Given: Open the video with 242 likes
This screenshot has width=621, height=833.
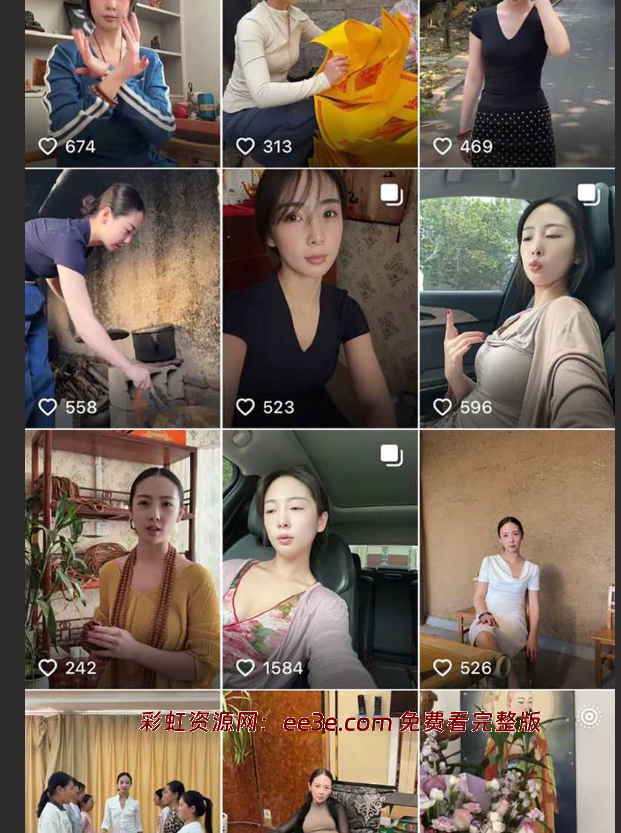Looking at the screenshot, I should [122, 558].
